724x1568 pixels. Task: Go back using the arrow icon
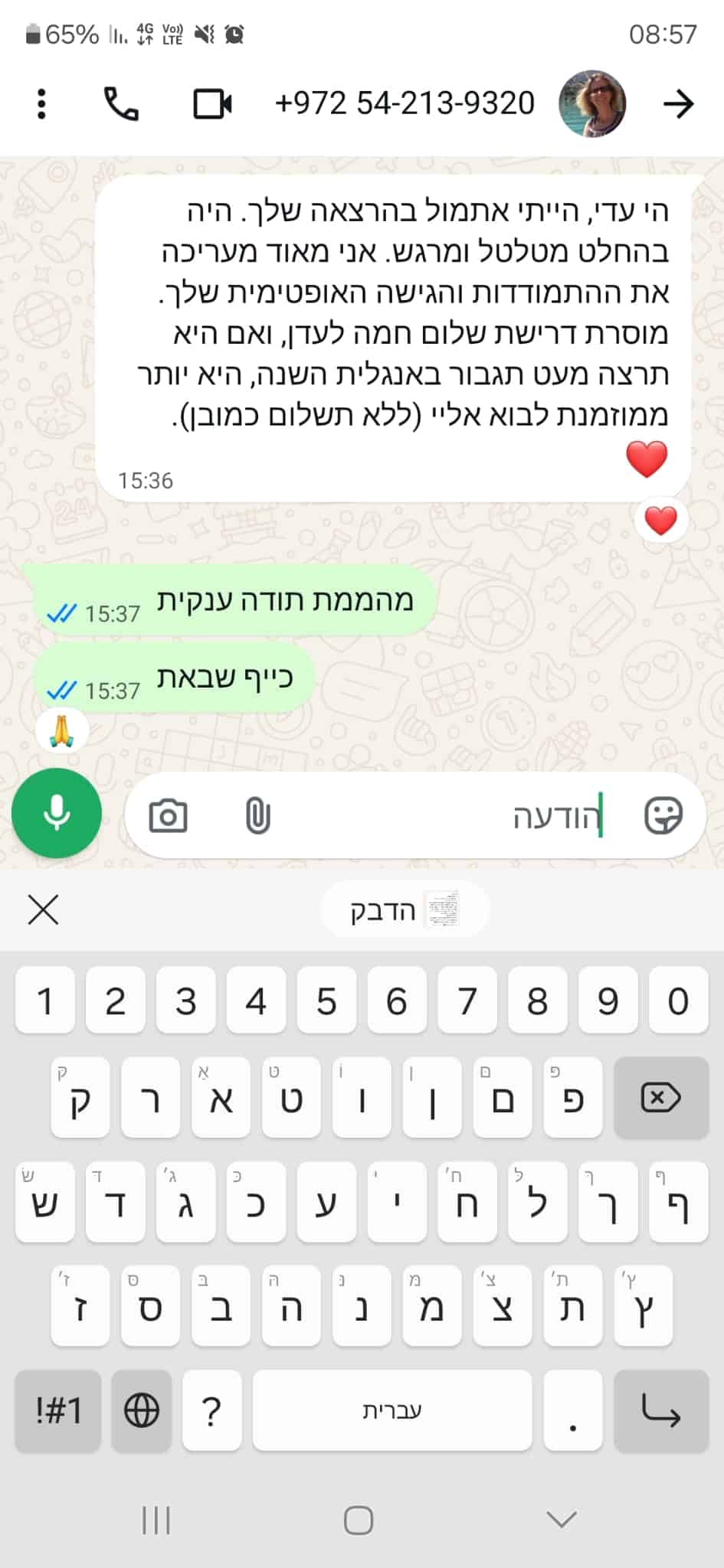678,103
